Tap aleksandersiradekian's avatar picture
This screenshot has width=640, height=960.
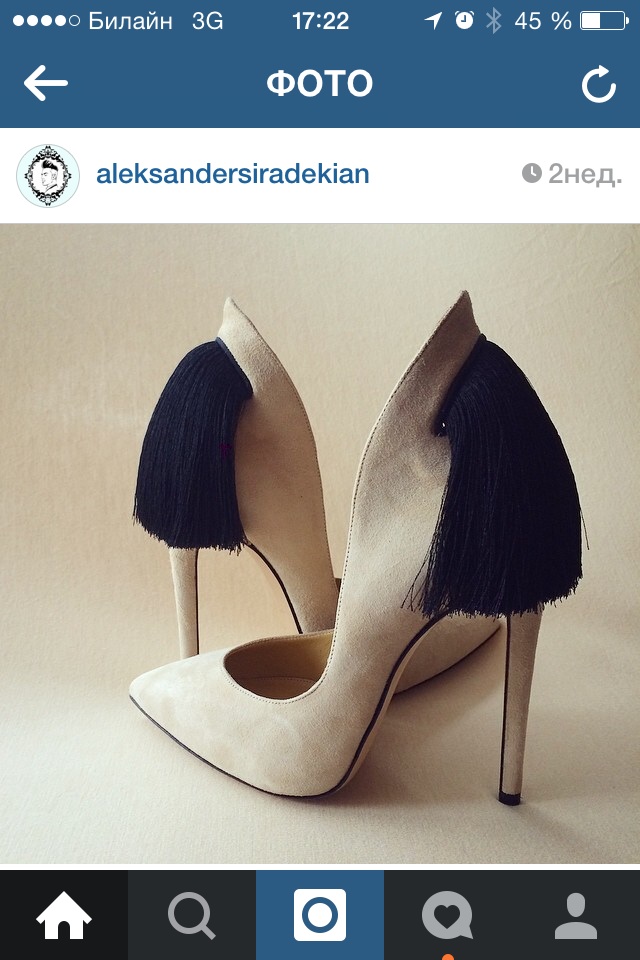(47, 176)
